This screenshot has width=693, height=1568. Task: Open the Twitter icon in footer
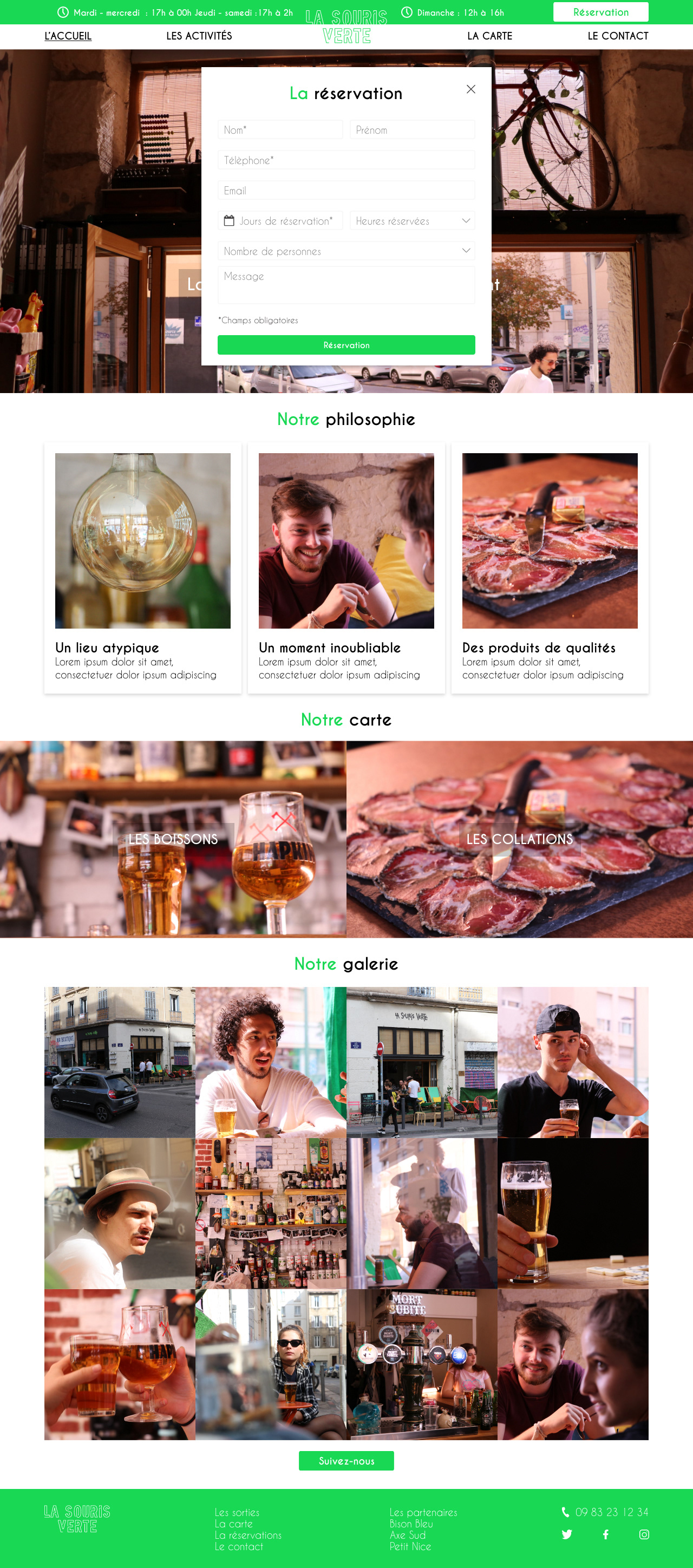click(566, 1534)
